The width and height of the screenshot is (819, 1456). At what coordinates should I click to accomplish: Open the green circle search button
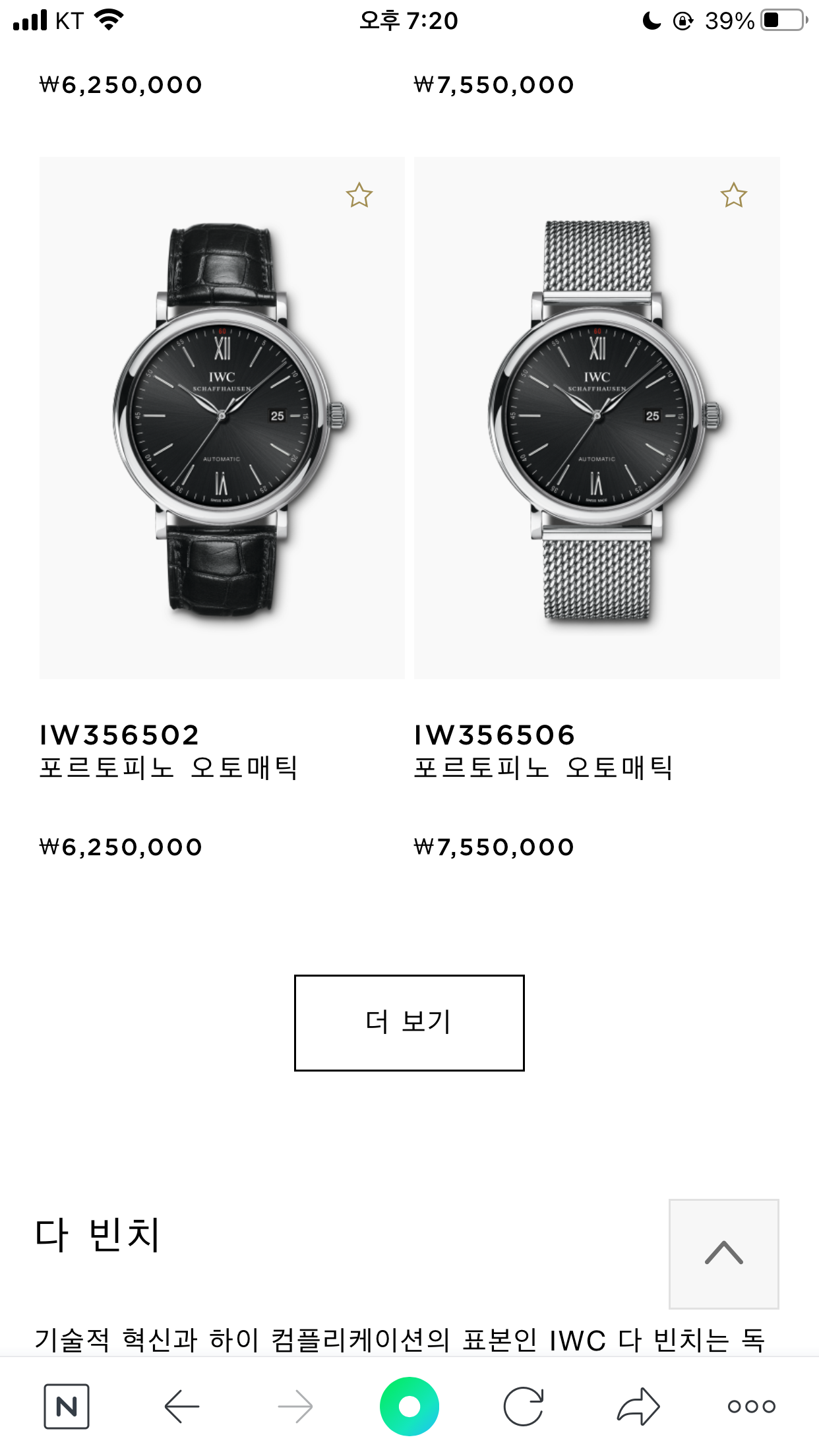pyautogui.click(x=409, y=1407)
